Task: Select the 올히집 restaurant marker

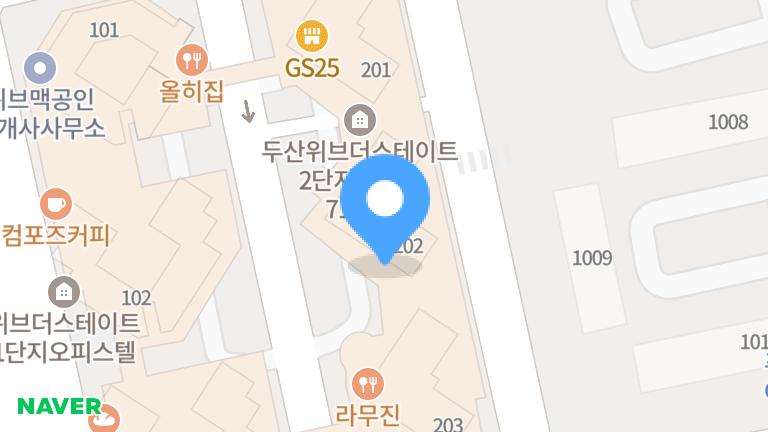Action: click(191, 59)
